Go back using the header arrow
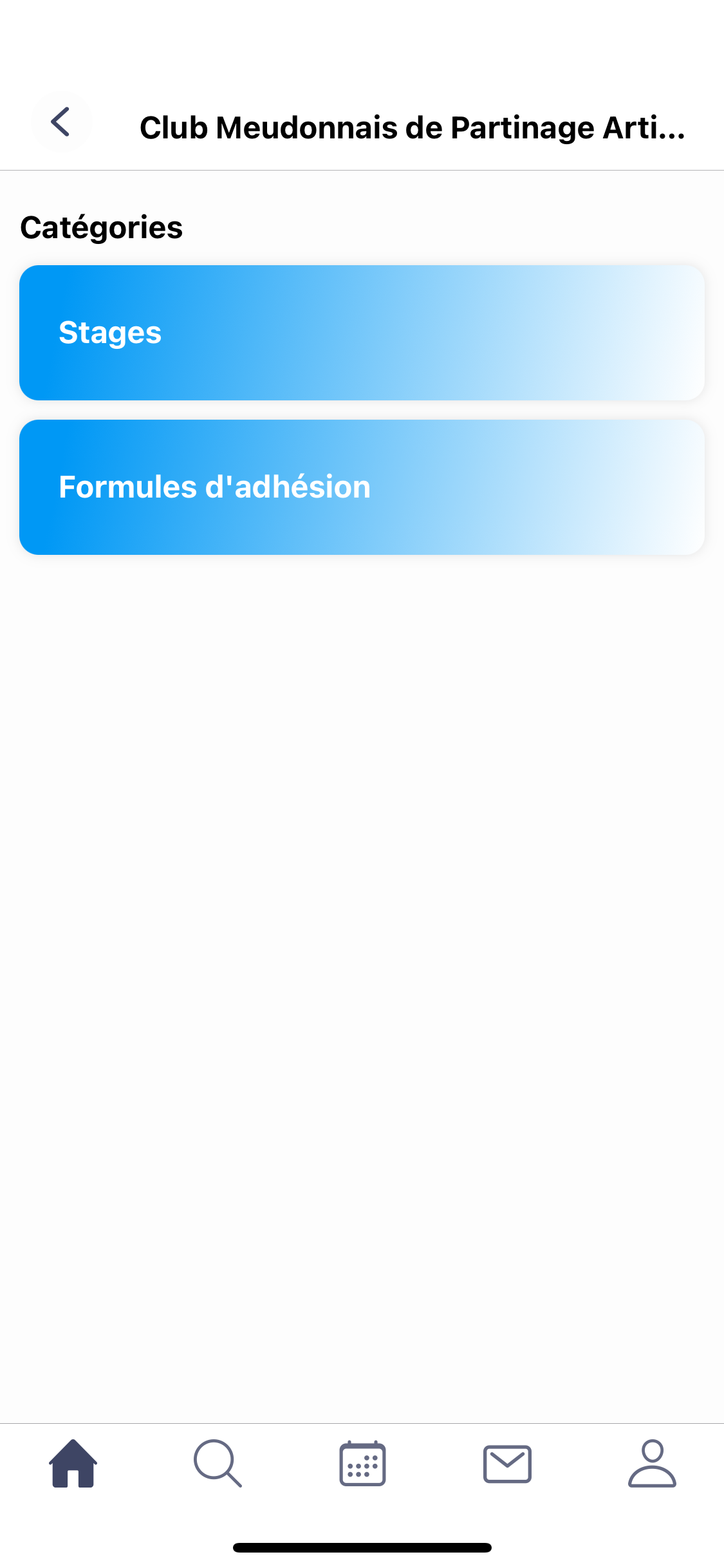The height and width of the screenshot is (1568, 724). [x=61, y=122]
